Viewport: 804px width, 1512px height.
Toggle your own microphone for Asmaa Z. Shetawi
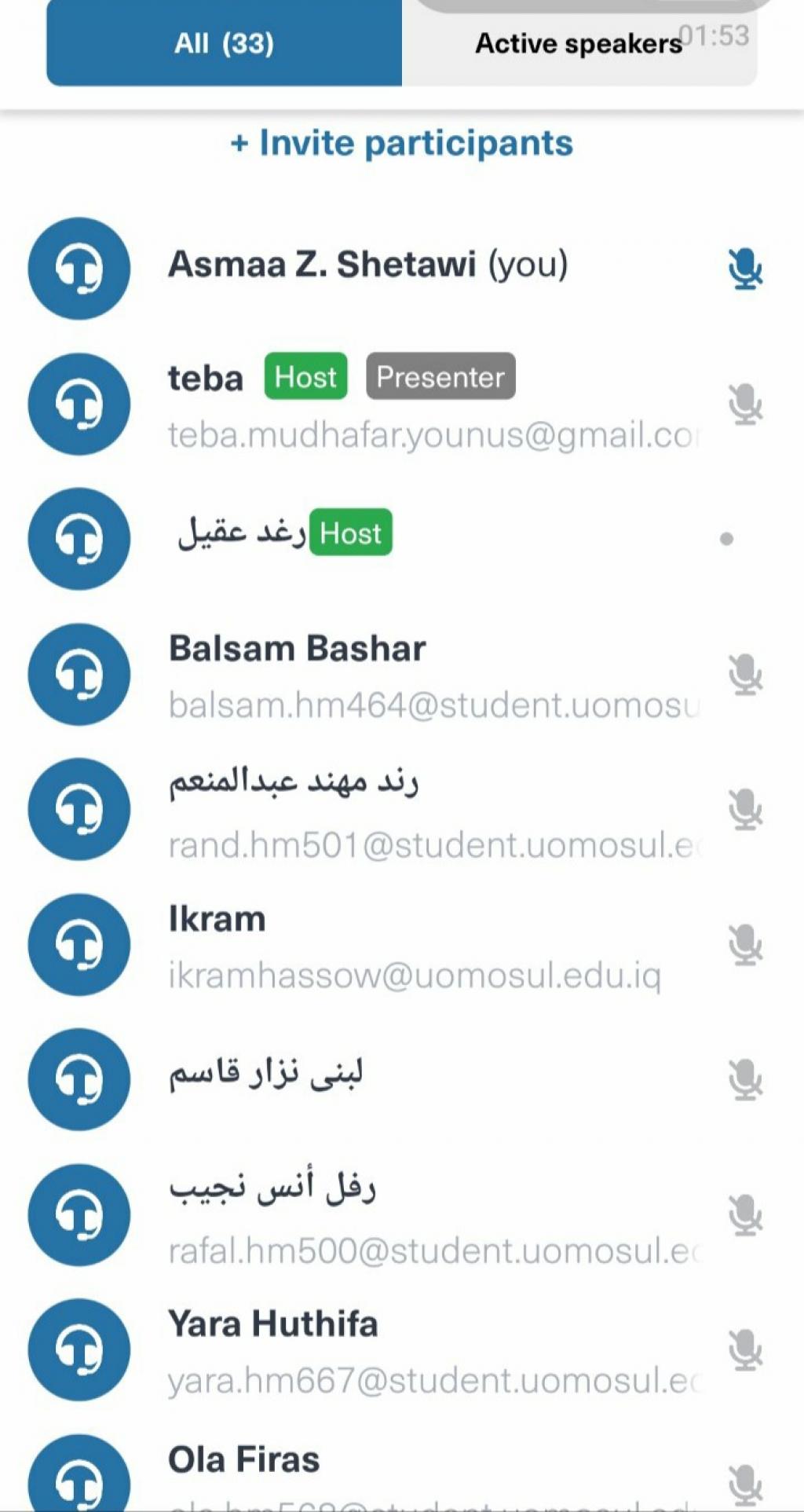(744, 269)
